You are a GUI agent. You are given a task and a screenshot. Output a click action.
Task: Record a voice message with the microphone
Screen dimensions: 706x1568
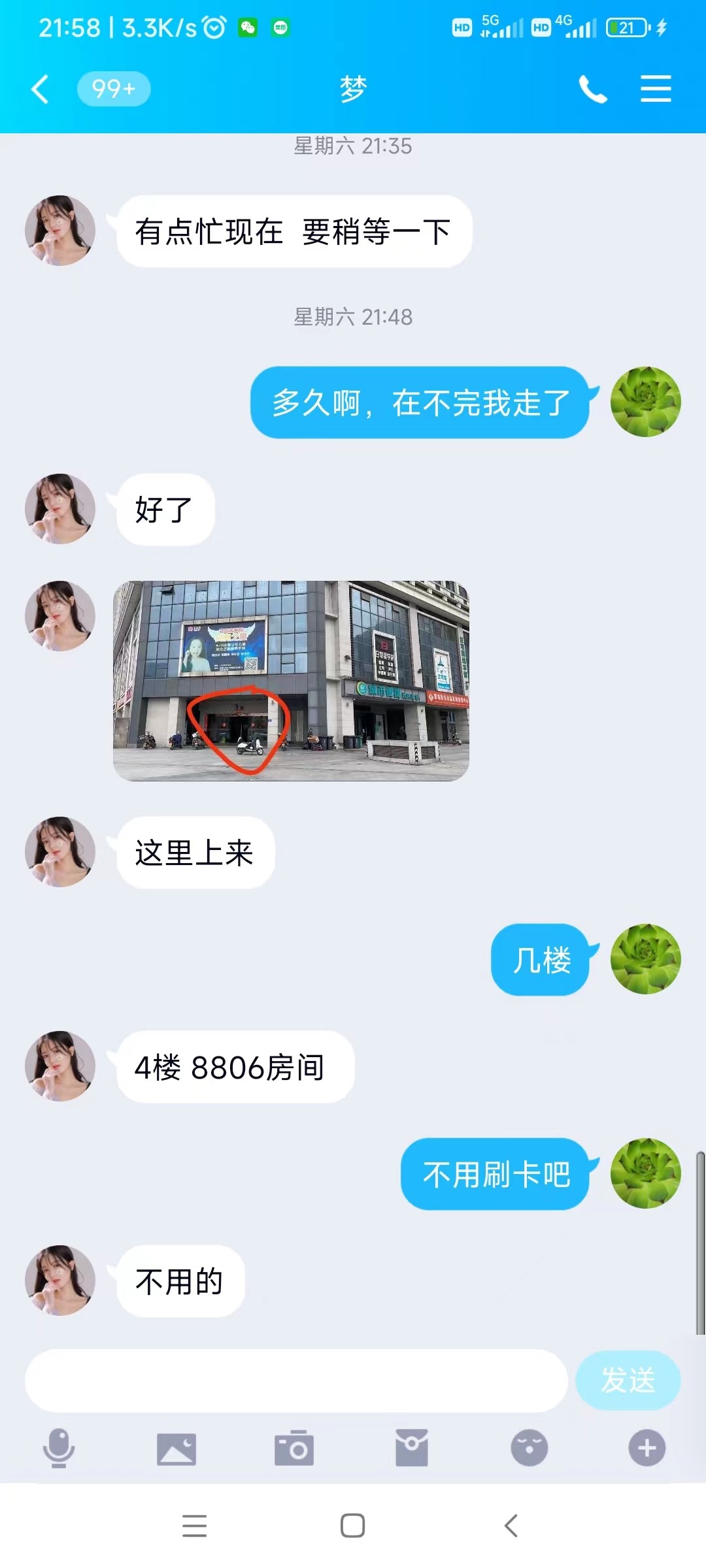coord(59,1448)
